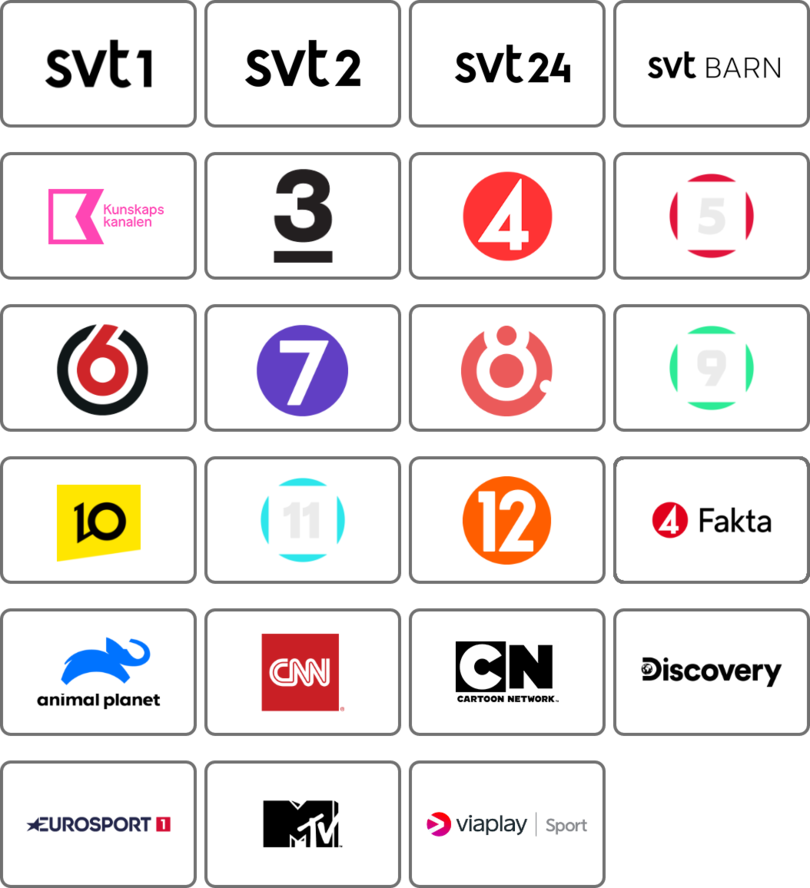The width and height of the screenshot is (810, 888).
Task: Select the yellow TV10 channel
Action: 97,519
